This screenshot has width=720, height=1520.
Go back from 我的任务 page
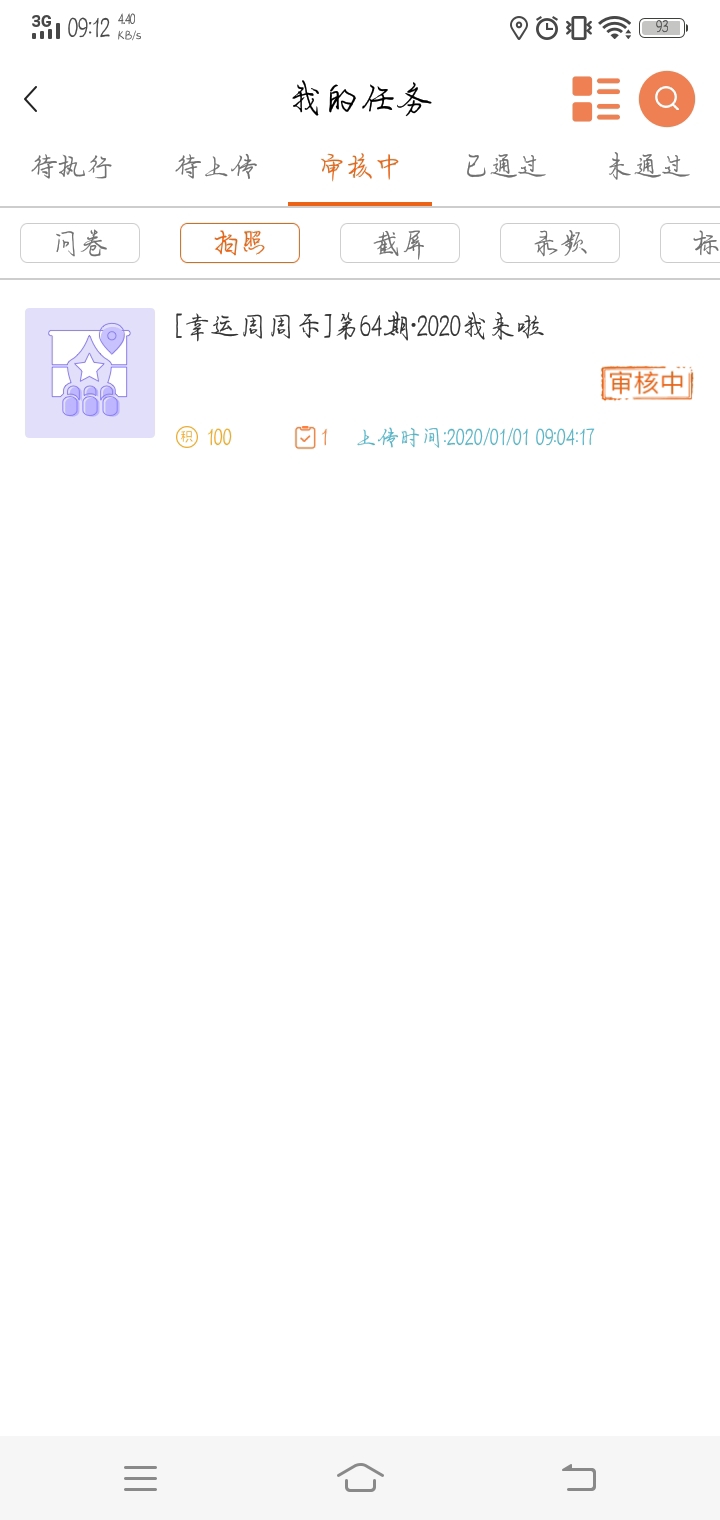click(32, 99)
